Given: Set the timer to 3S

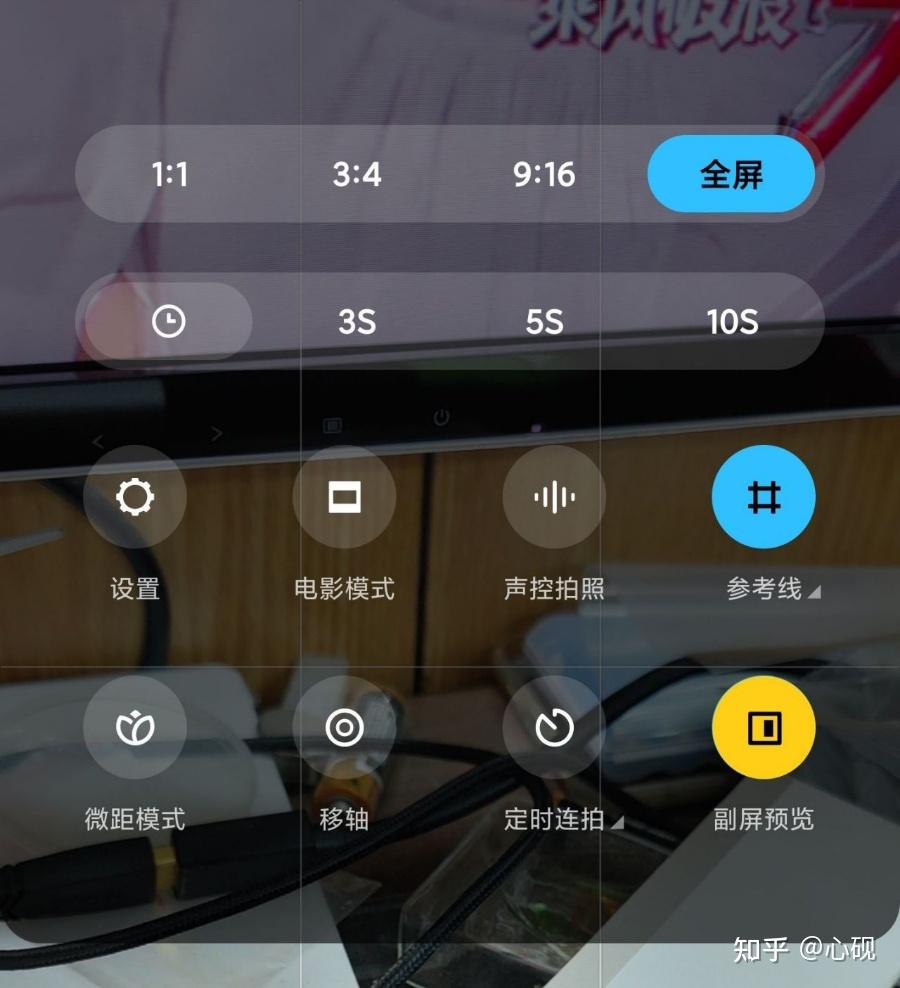Looking at the screenshot, I should pos(357,322).
